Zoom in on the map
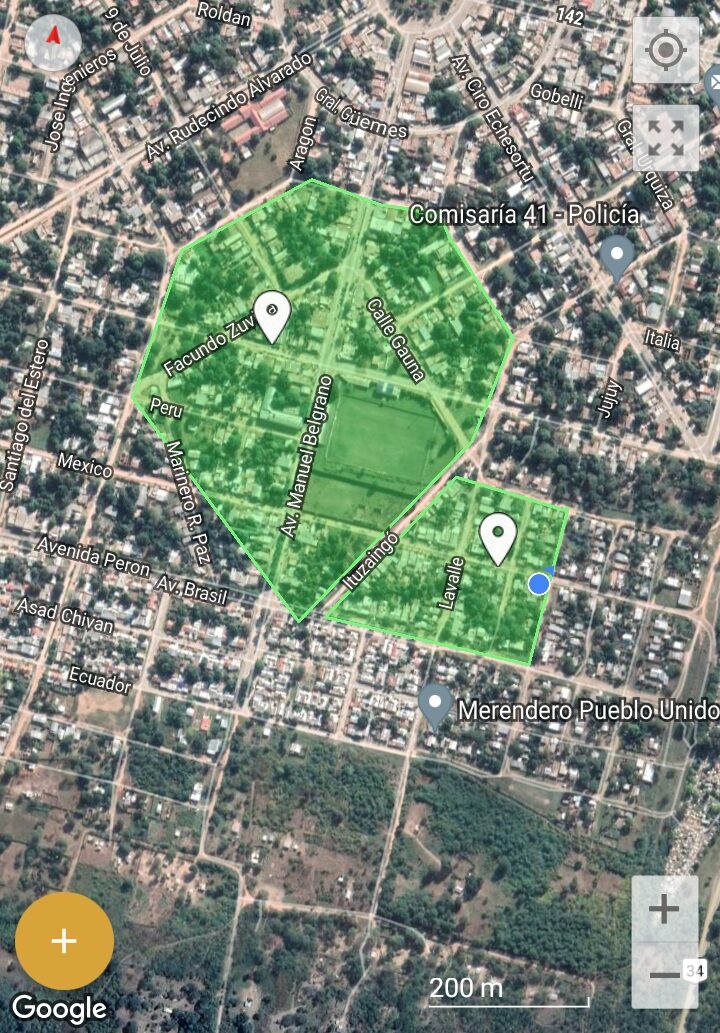Image resolution: width=720 pixels, height=1033 pixels. [x=664, y=909]
